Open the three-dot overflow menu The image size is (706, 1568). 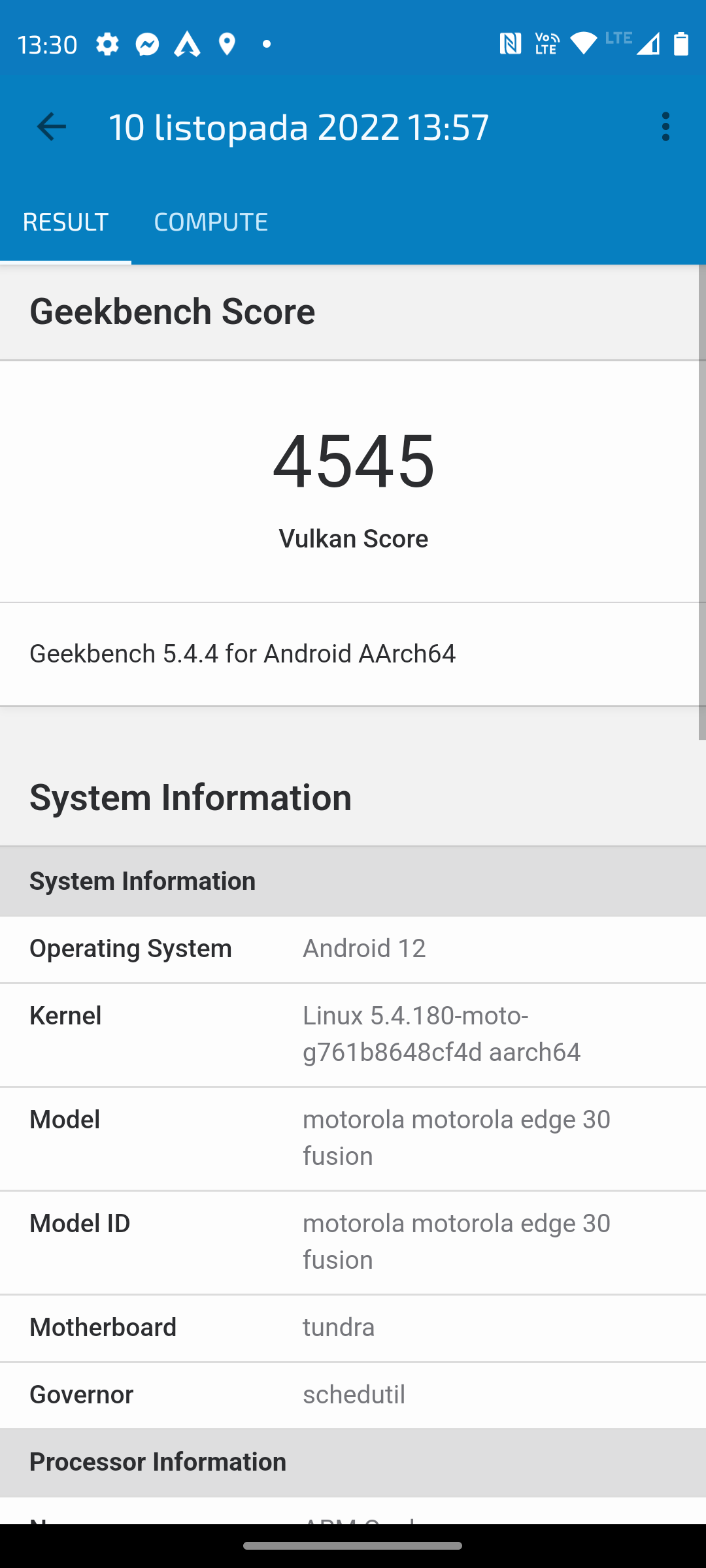665,126
